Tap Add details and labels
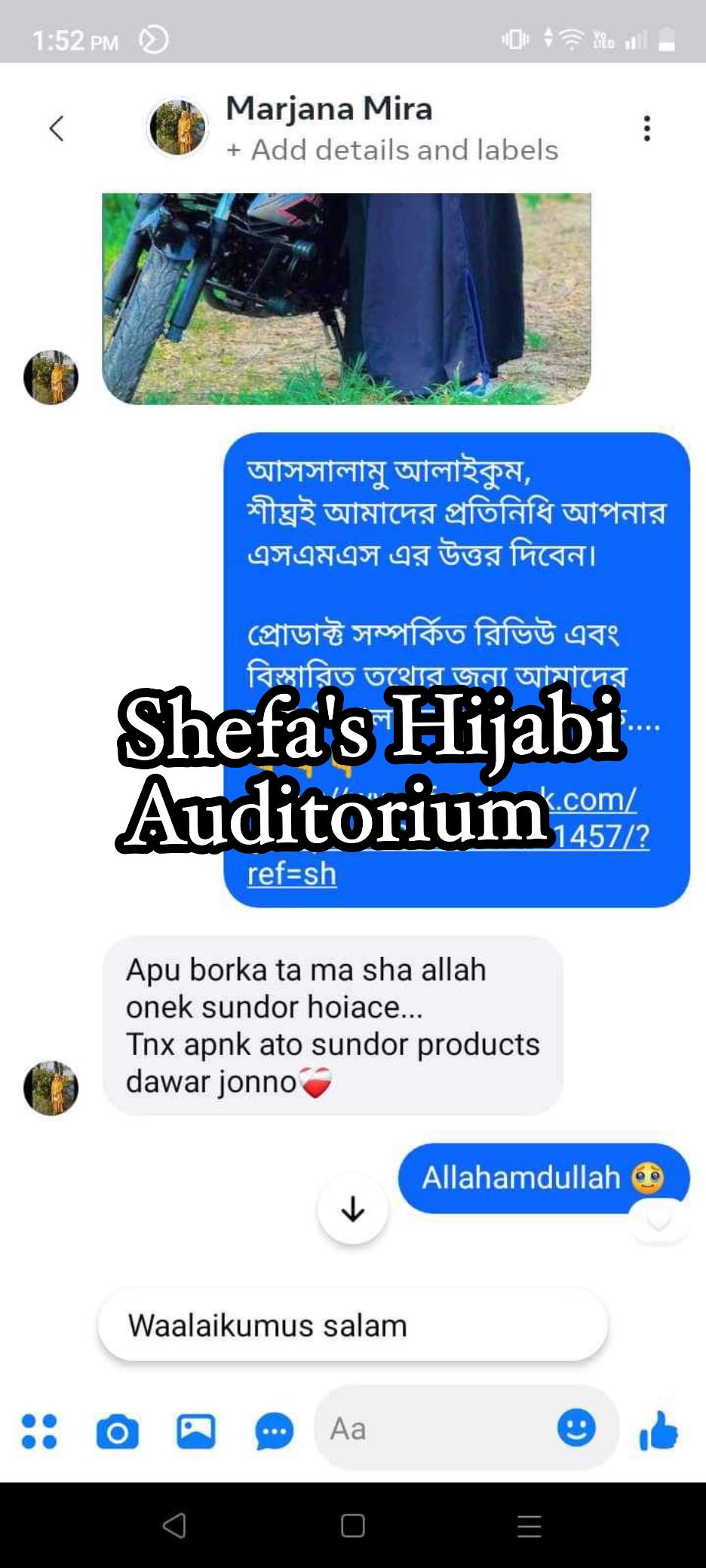This screenshot has width=706, height=1568. coord(394,150)
